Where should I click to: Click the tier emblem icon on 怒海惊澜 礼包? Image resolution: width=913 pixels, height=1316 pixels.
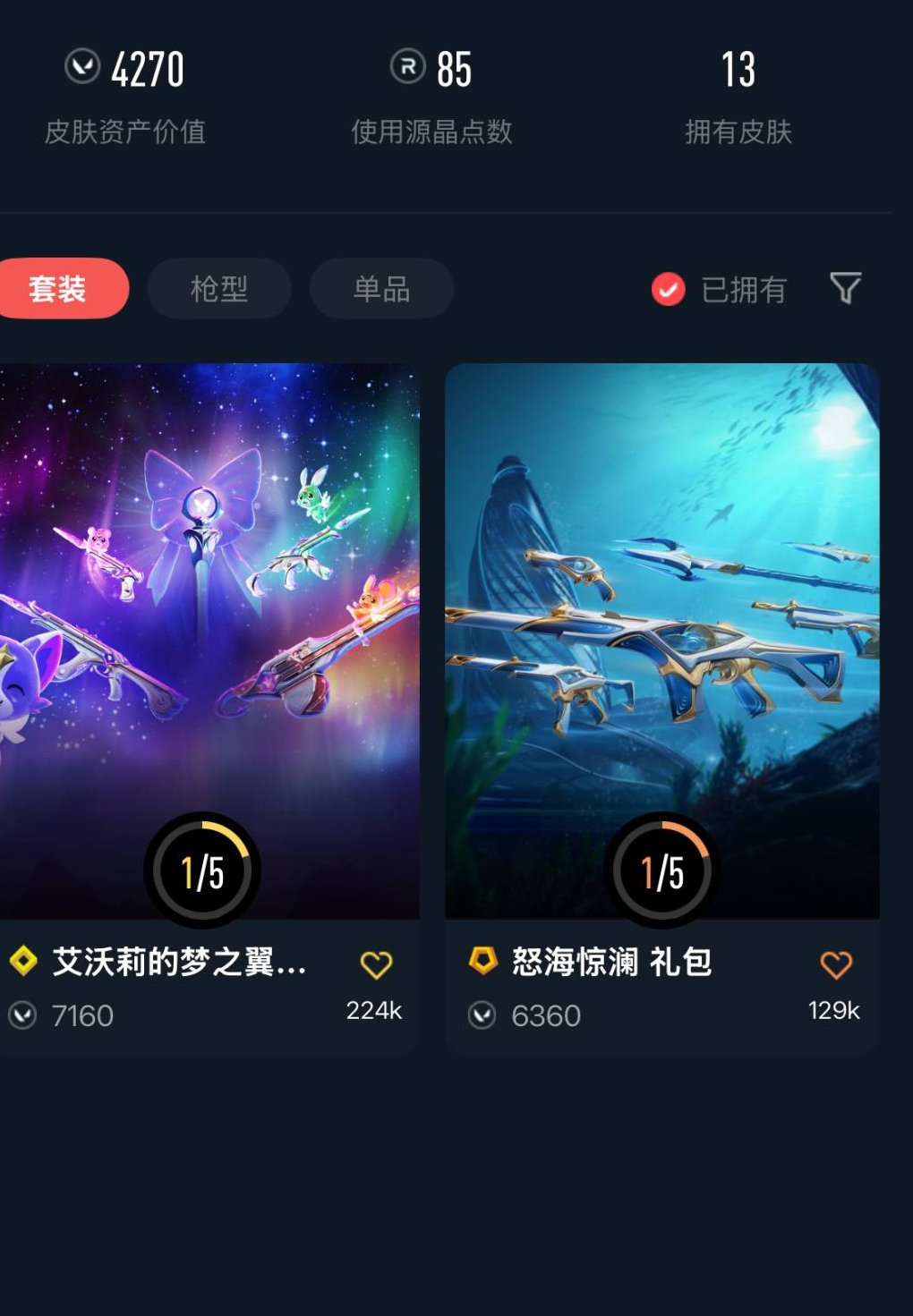(483, 961)
